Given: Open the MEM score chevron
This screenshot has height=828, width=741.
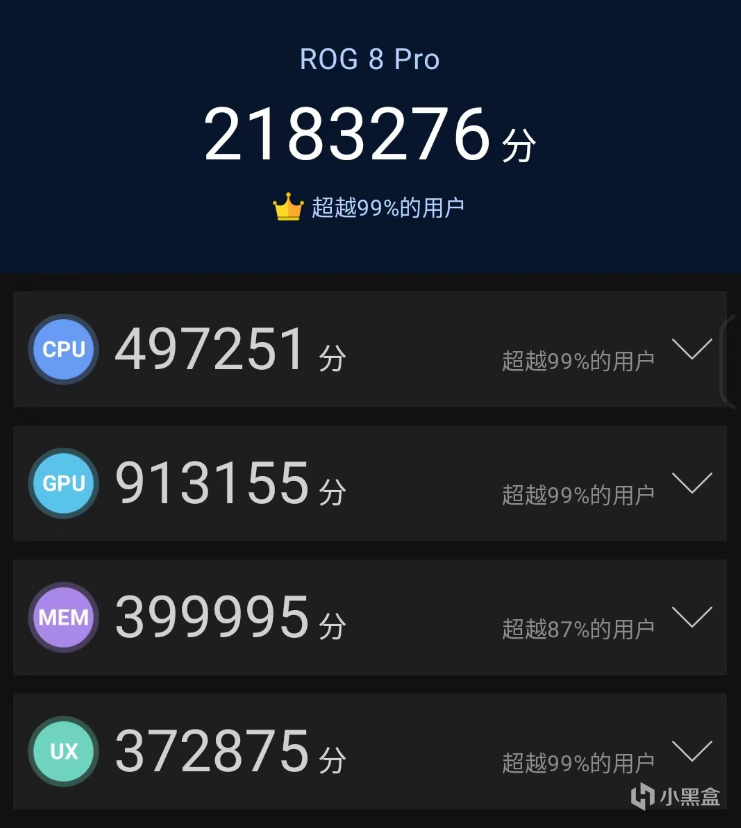Looking at the screenshot, I should pos(691,618).
